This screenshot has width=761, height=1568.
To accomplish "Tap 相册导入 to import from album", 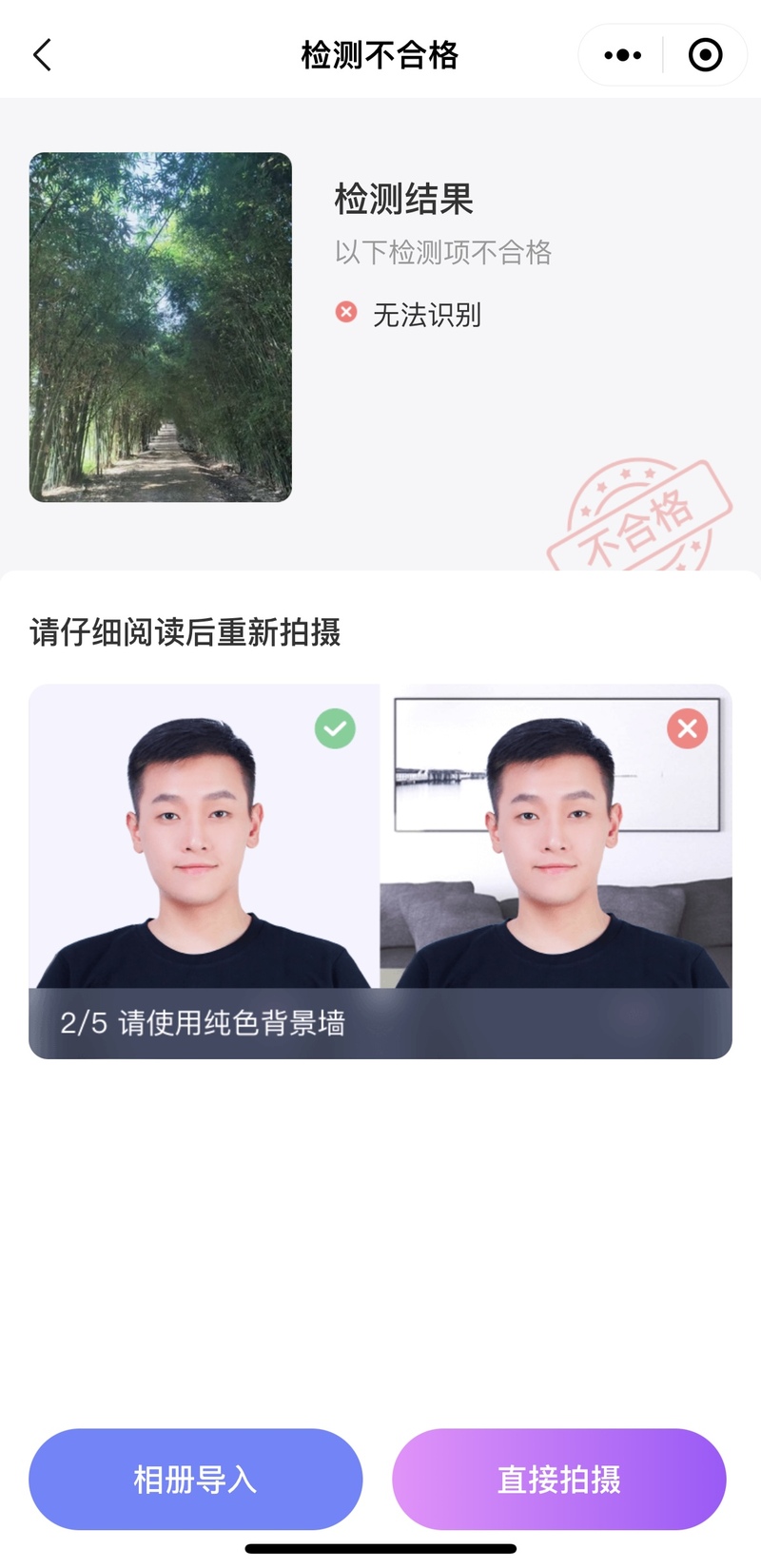I will [x=196, y=1479].
